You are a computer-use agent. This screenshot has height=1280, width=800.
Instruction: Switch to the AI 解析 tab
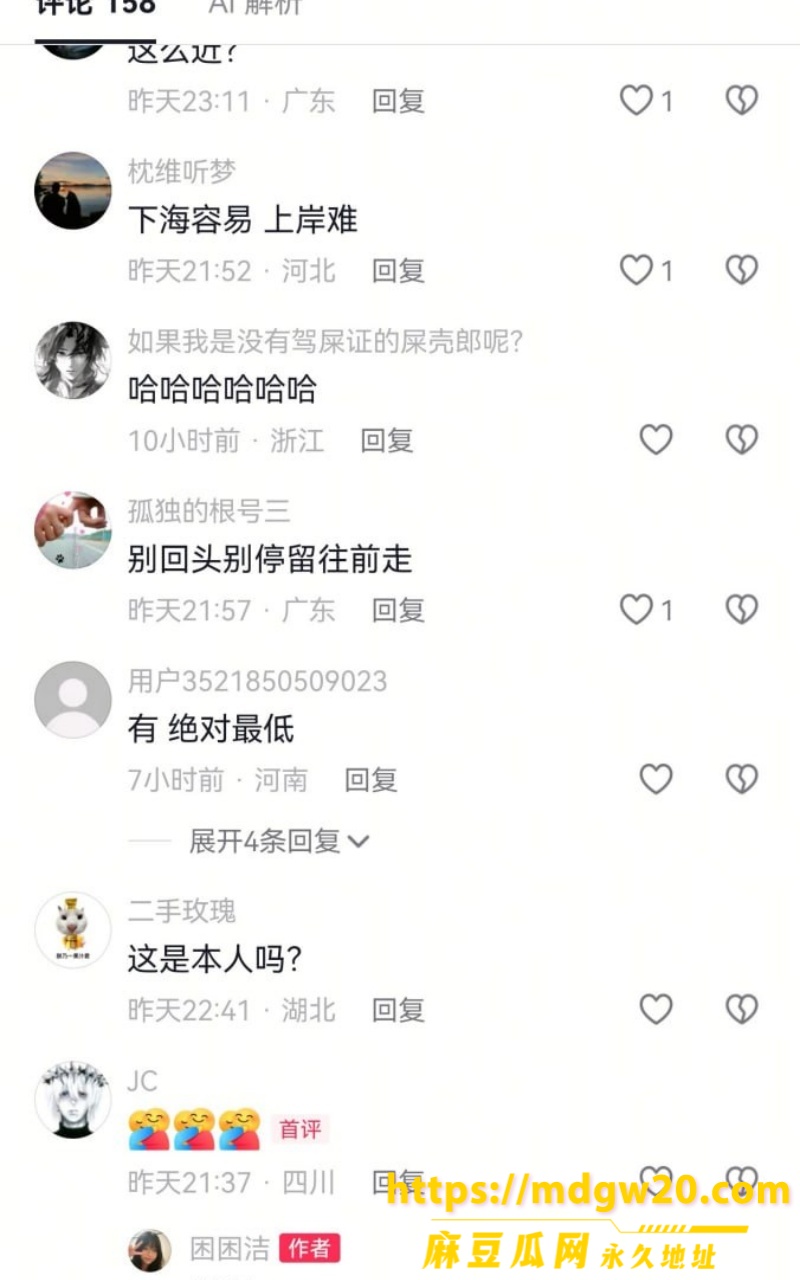(x=254, y=8)
